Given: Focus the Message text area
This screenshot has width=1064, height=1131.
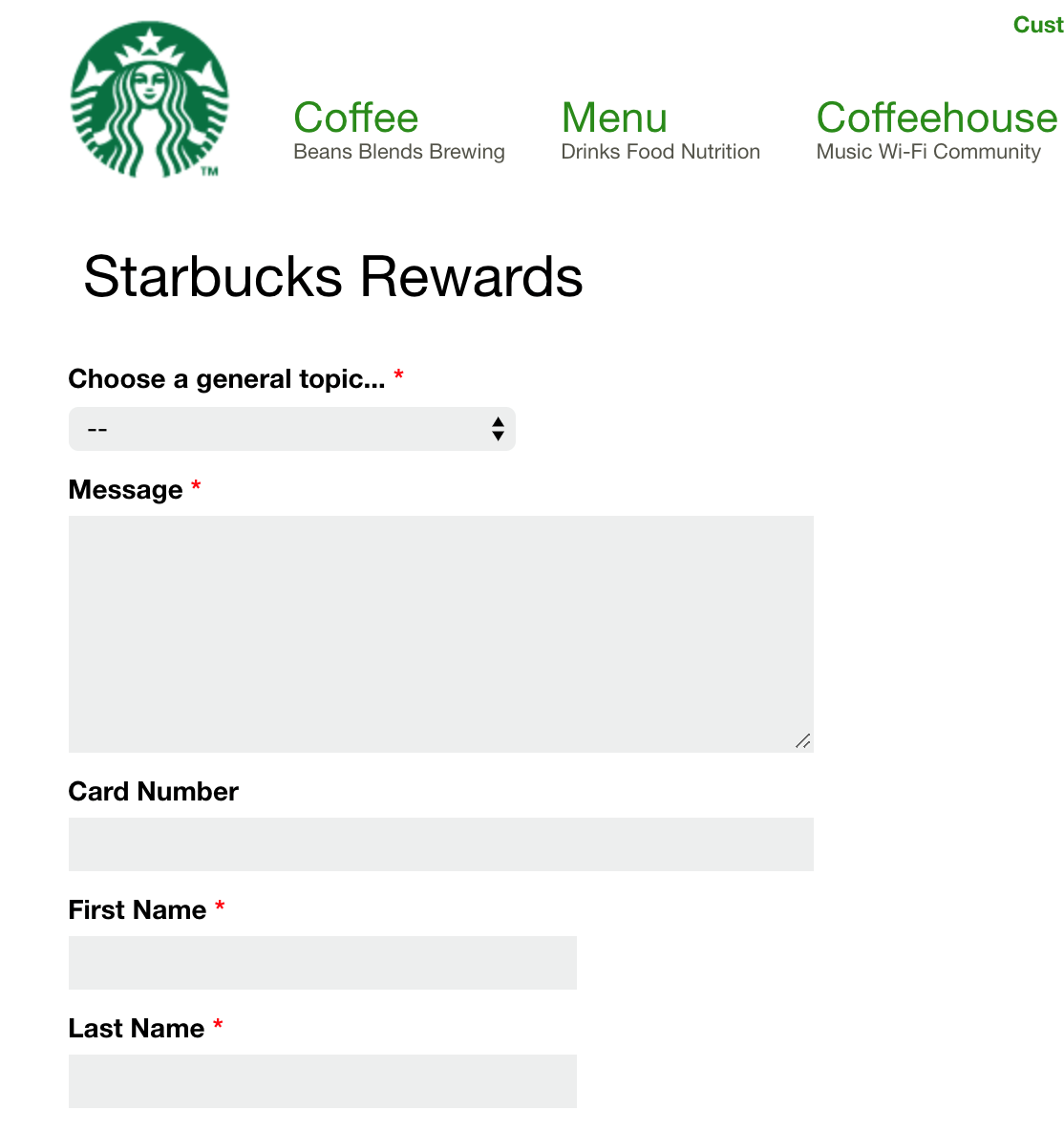Looking at the screenshot, I should [440, 633].
